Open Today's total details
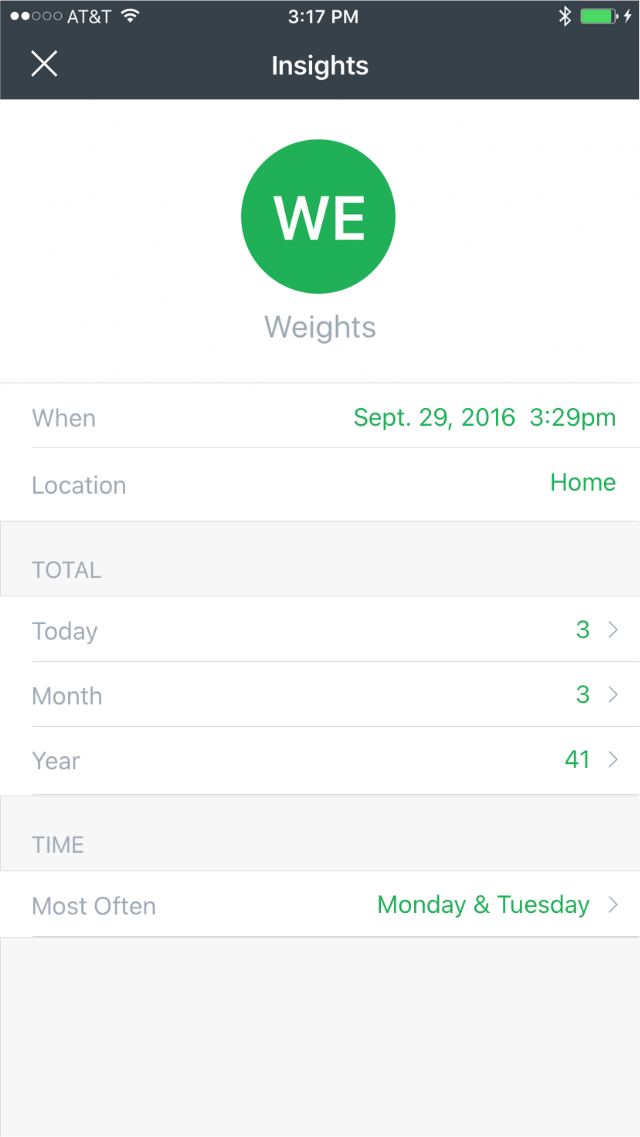Image resolution: width=640 pixels, height=1137 pixels. pos(596,630)
